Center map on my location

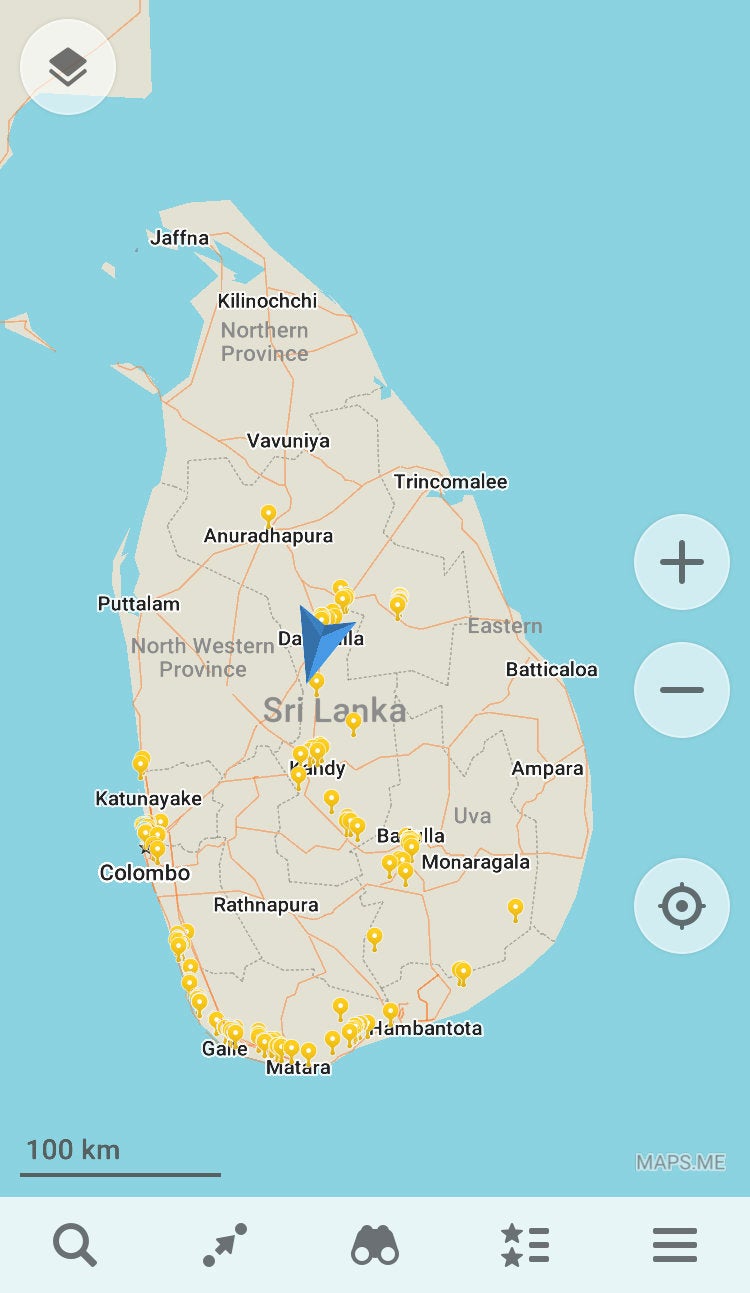point(682,906)
